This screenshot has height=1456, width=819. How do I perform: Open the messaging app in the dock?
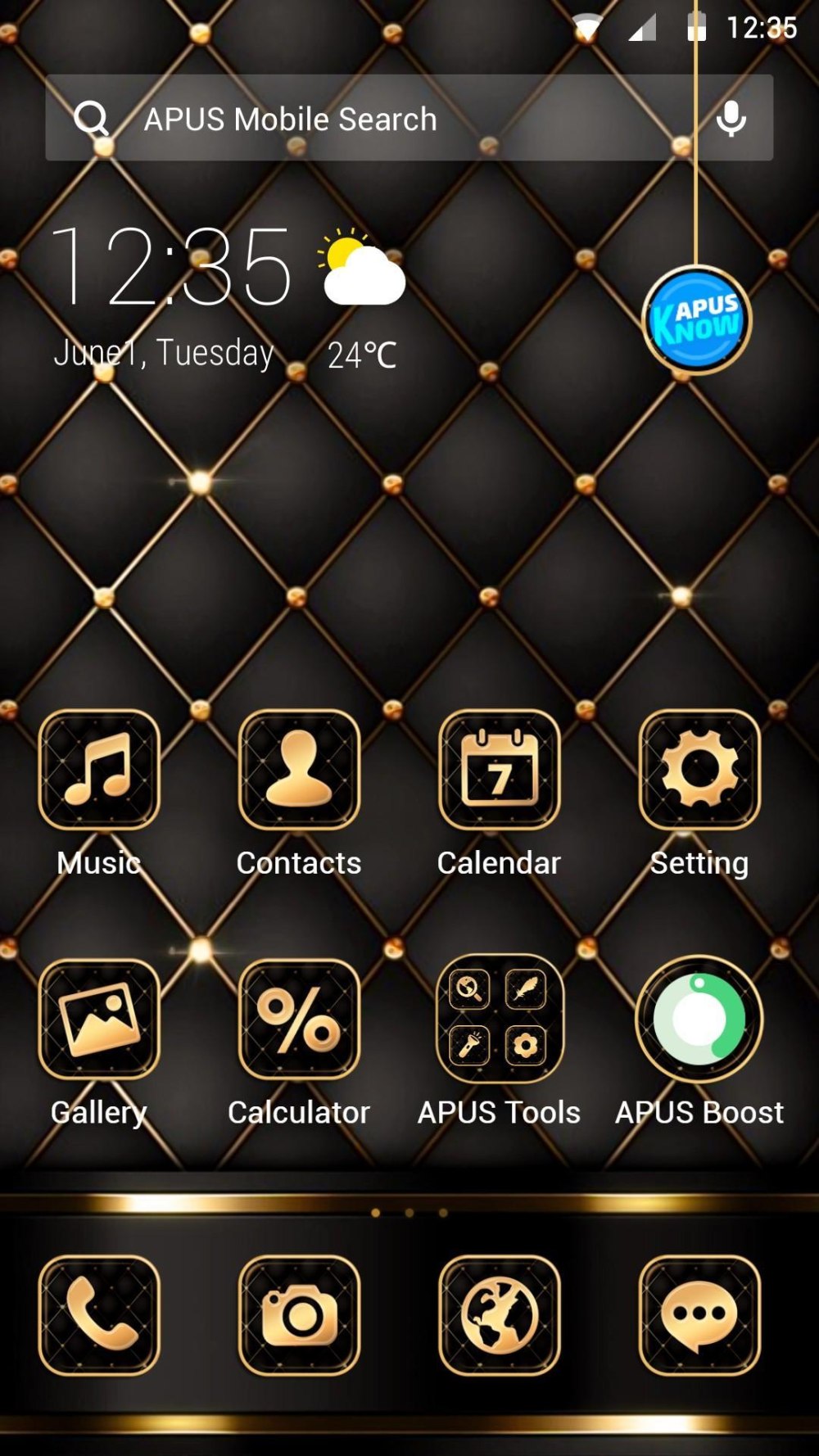click(x=699, y=1315)
